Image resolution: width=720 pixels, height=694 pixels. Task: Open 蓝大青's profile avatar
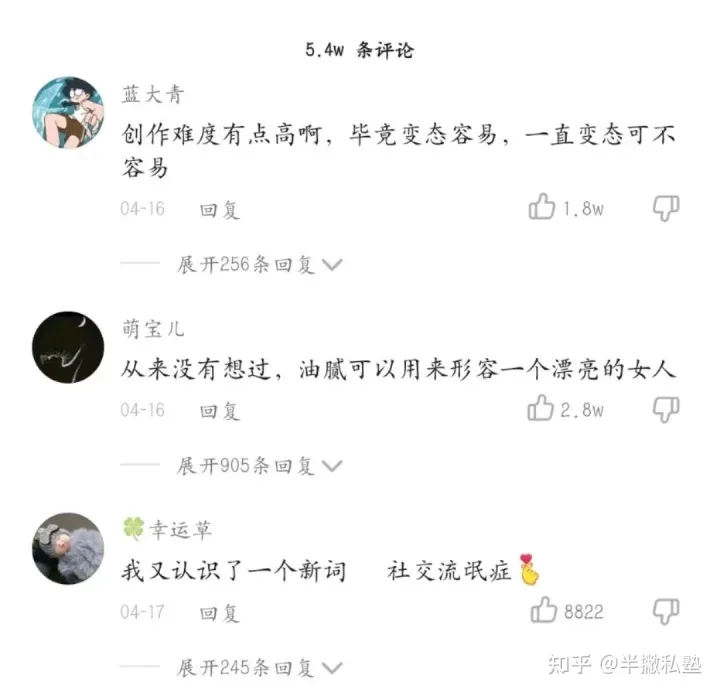(x=68, y=111)
